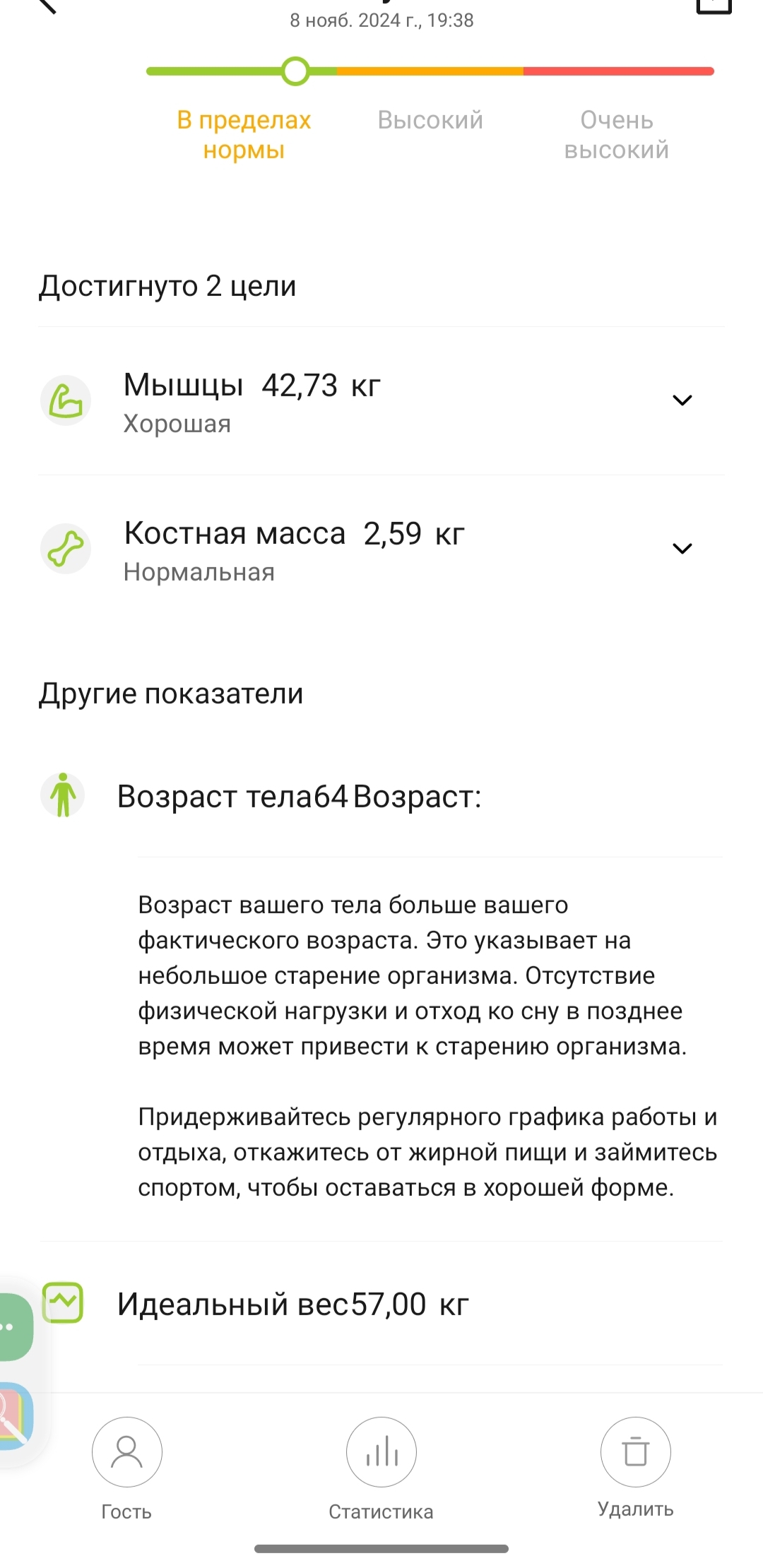
Task: Expand the Костная масса 2,59 кг row
Action: pos(682,549)
